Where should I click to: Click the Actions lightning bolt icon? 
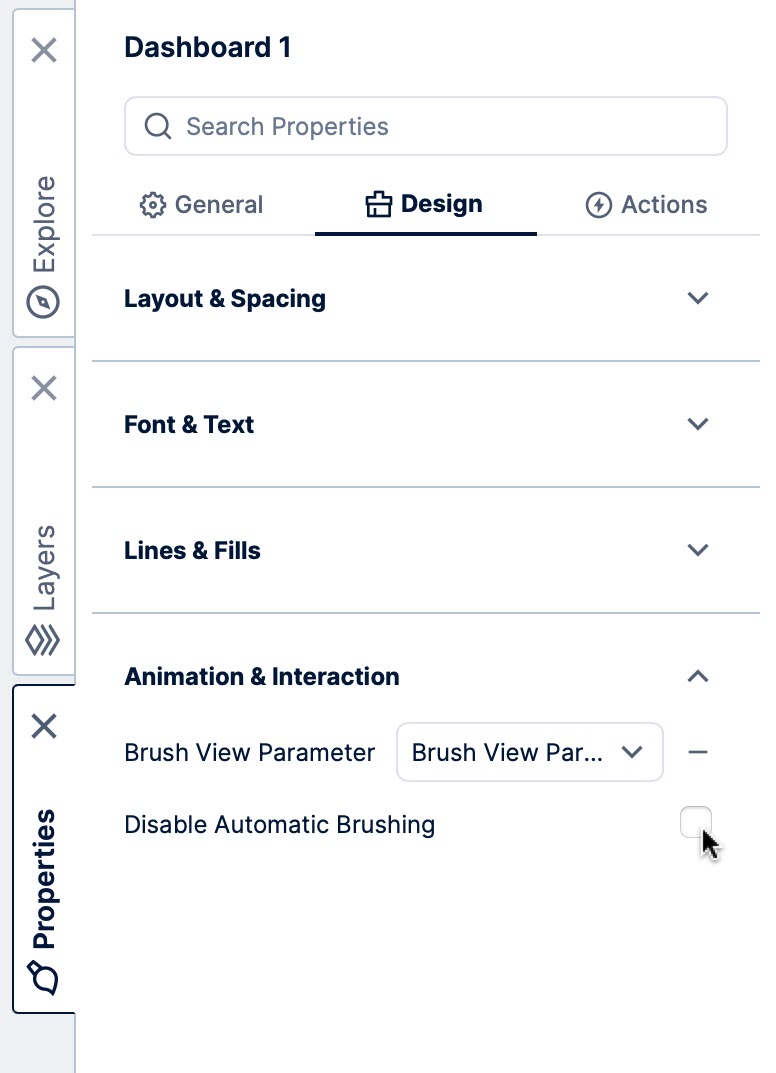[x=597, y=204]
